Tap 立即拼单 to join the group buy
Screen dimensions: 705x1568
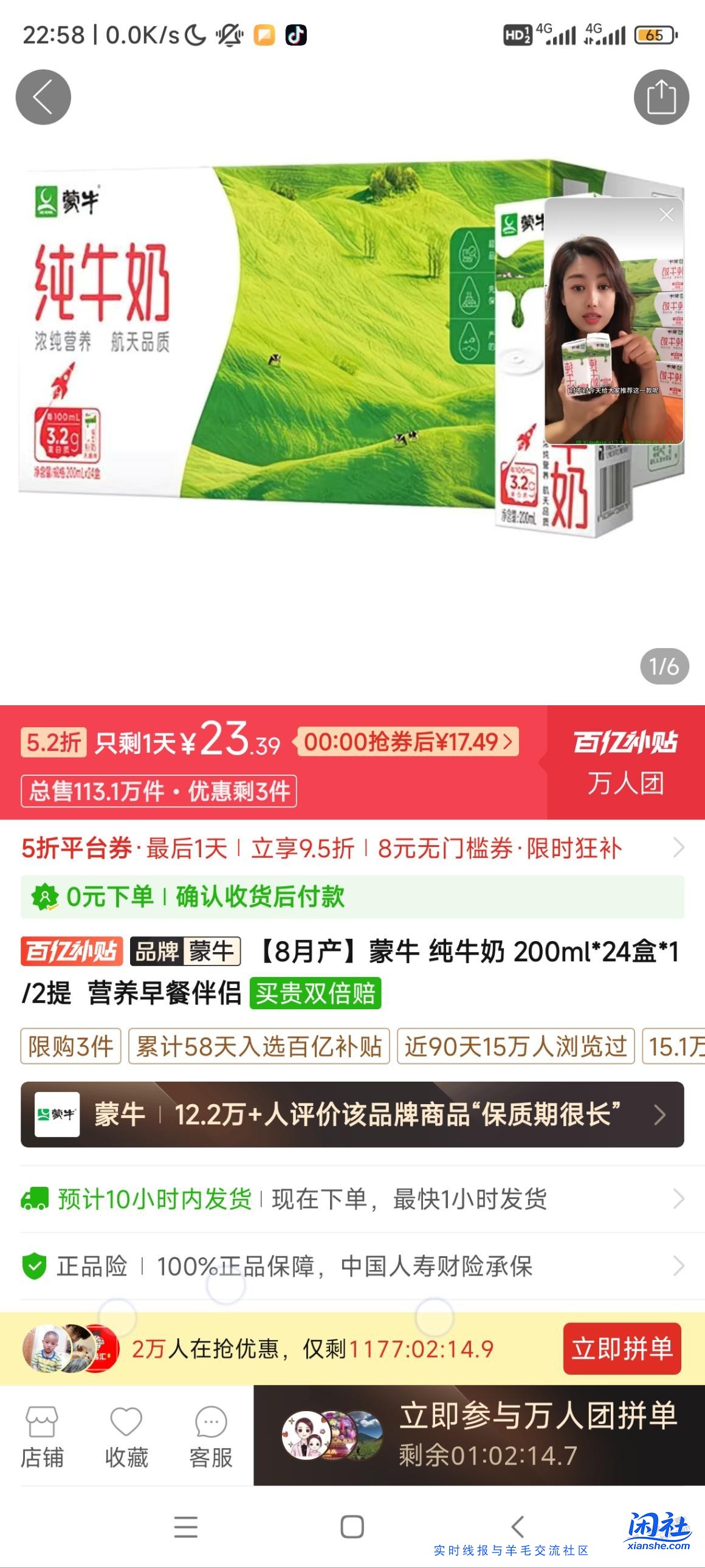pyautogui.click(x=622, y=1349)
